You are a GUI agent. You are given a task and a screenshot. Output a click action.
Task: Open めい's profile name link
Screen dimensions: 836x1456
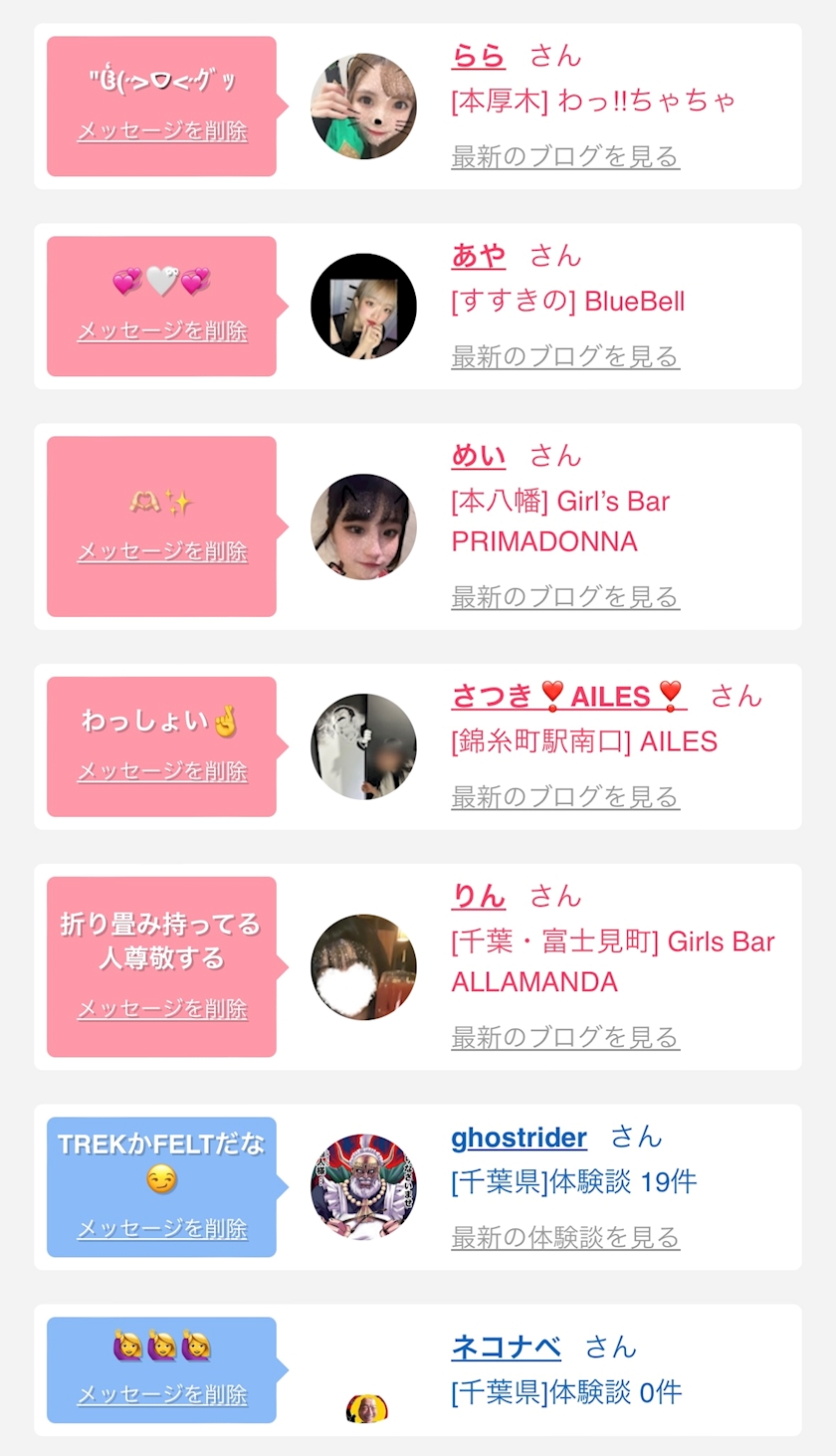[478, 456]
